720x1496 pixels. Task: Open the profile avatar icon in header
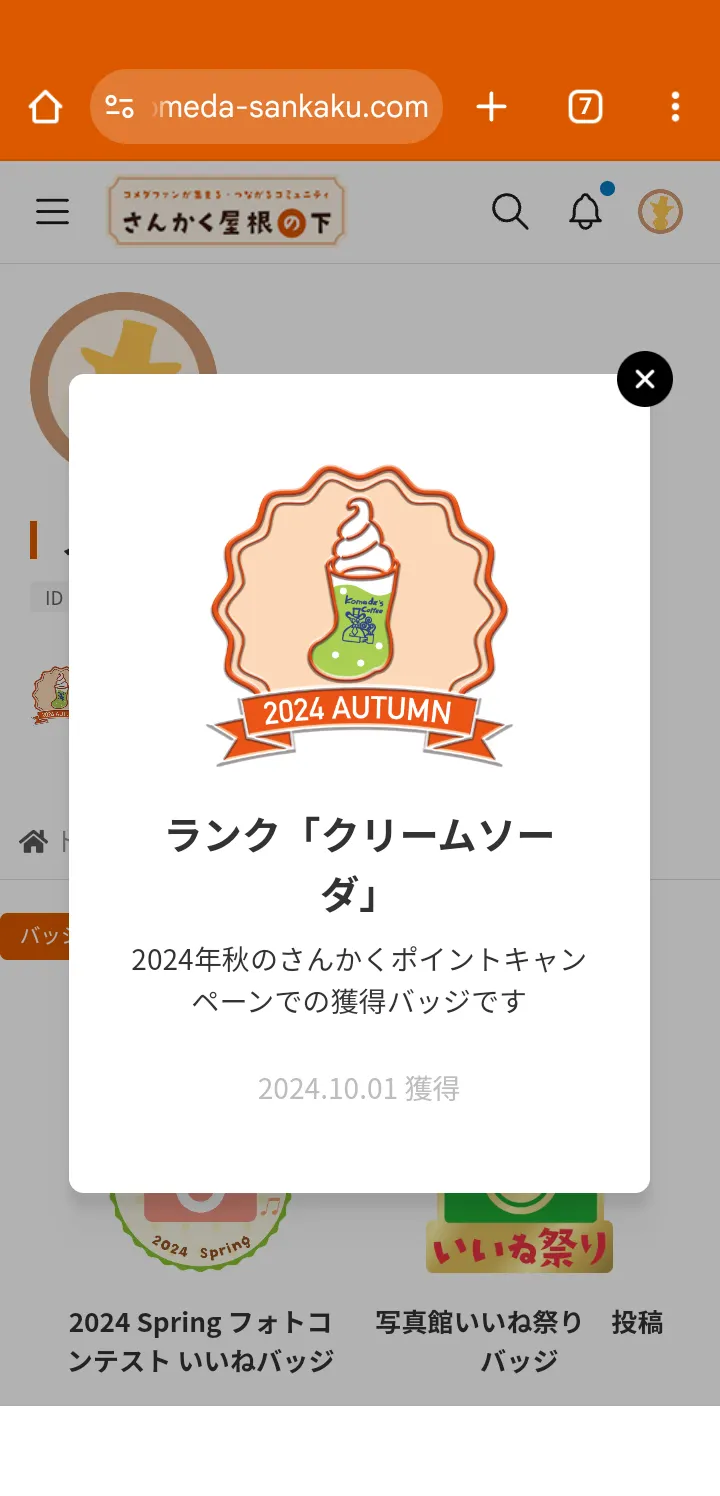click(x=660, y=212)
